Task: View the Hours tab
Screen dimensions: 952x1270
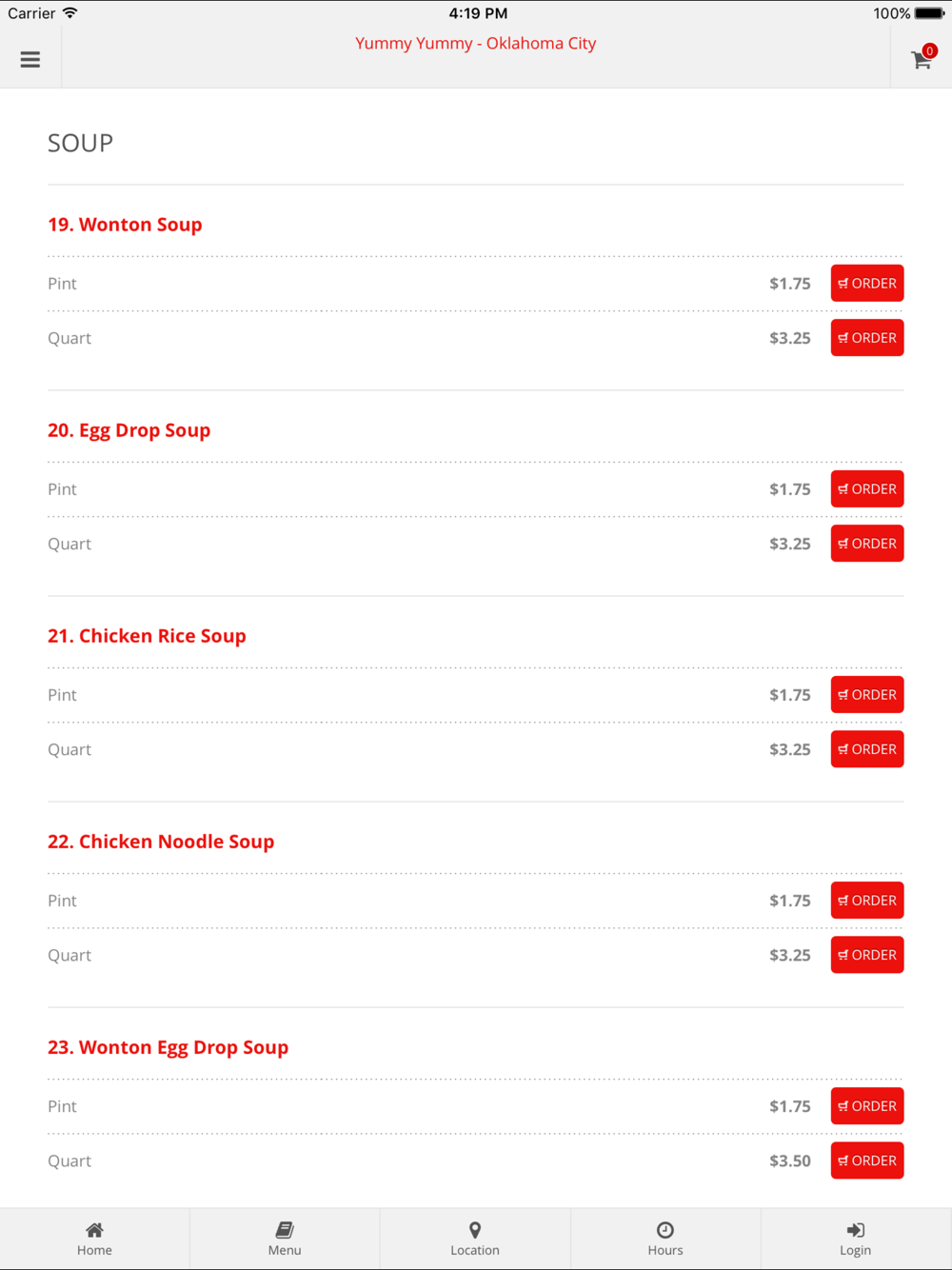Action: [665, 1239]
